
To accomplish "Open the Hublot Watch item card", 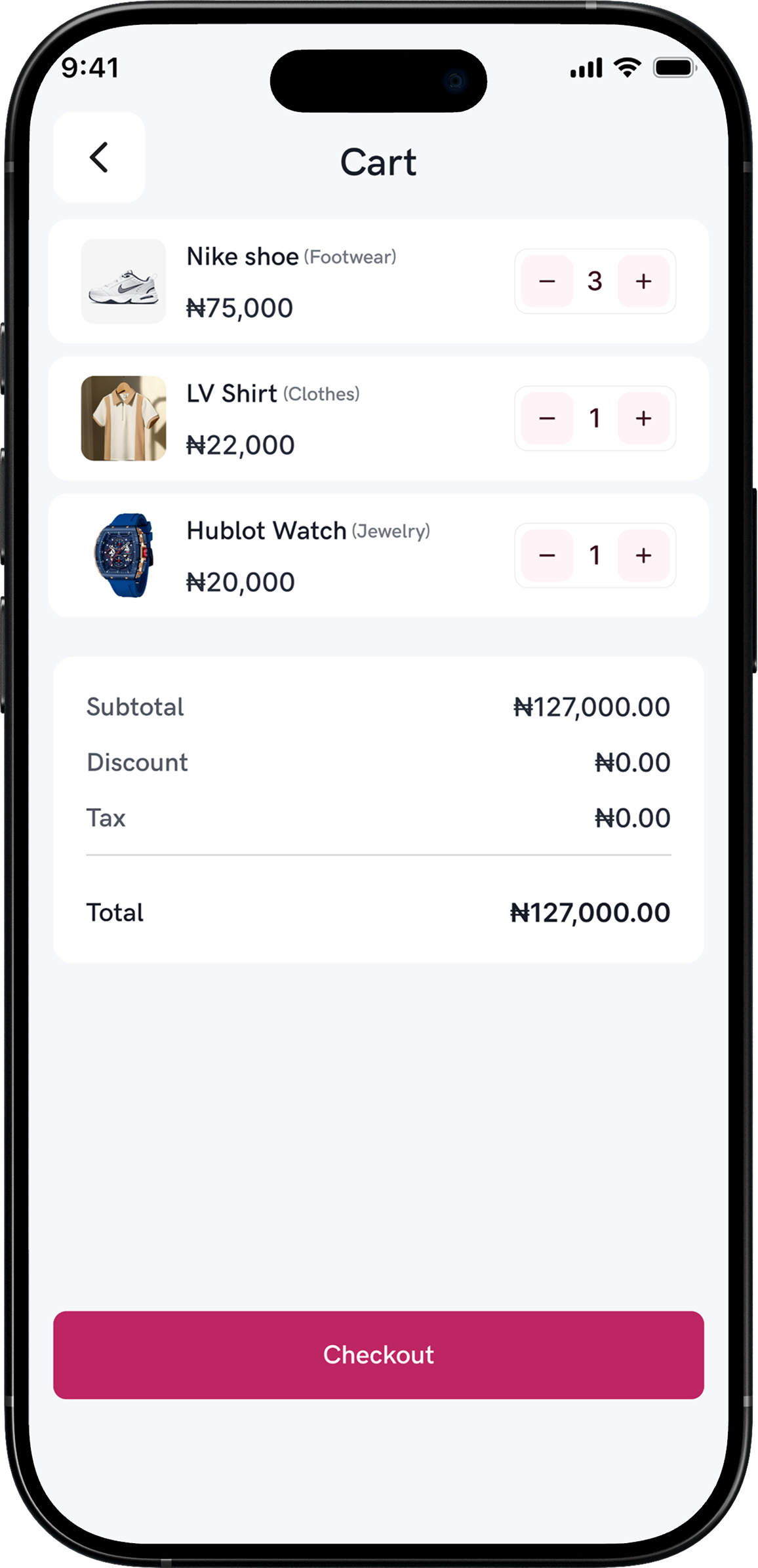I will pos(378,555).
